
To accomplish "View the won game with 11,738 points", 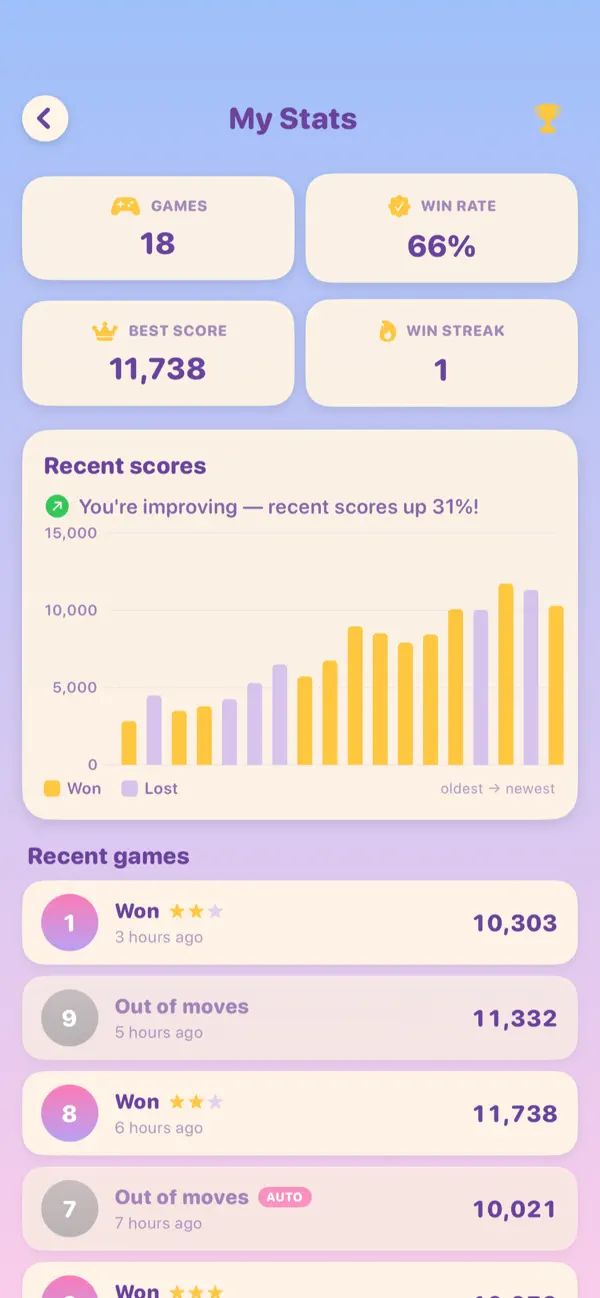I will 300,1113.
